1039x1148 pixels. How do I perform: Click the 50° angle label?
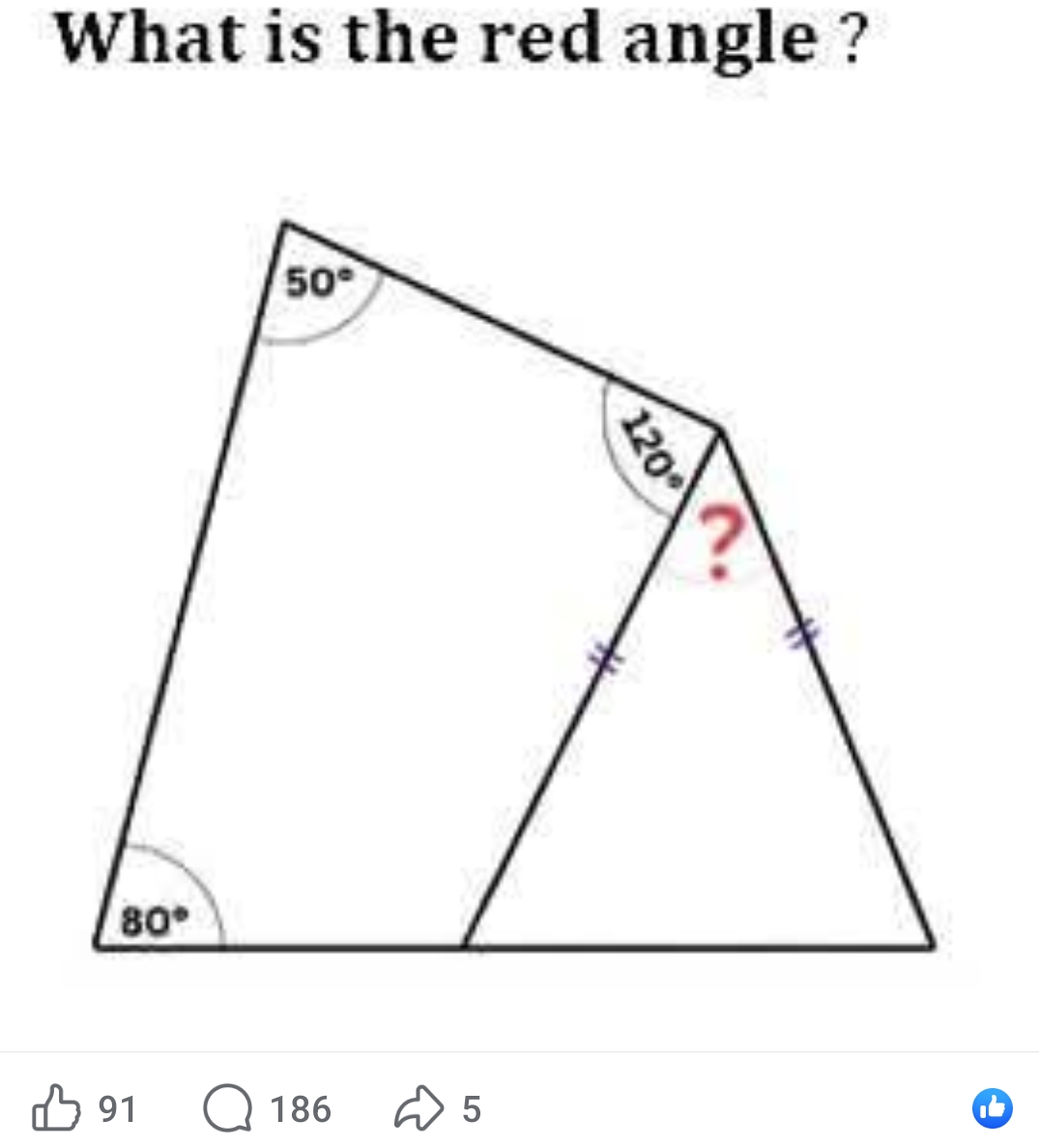(316, 279)
